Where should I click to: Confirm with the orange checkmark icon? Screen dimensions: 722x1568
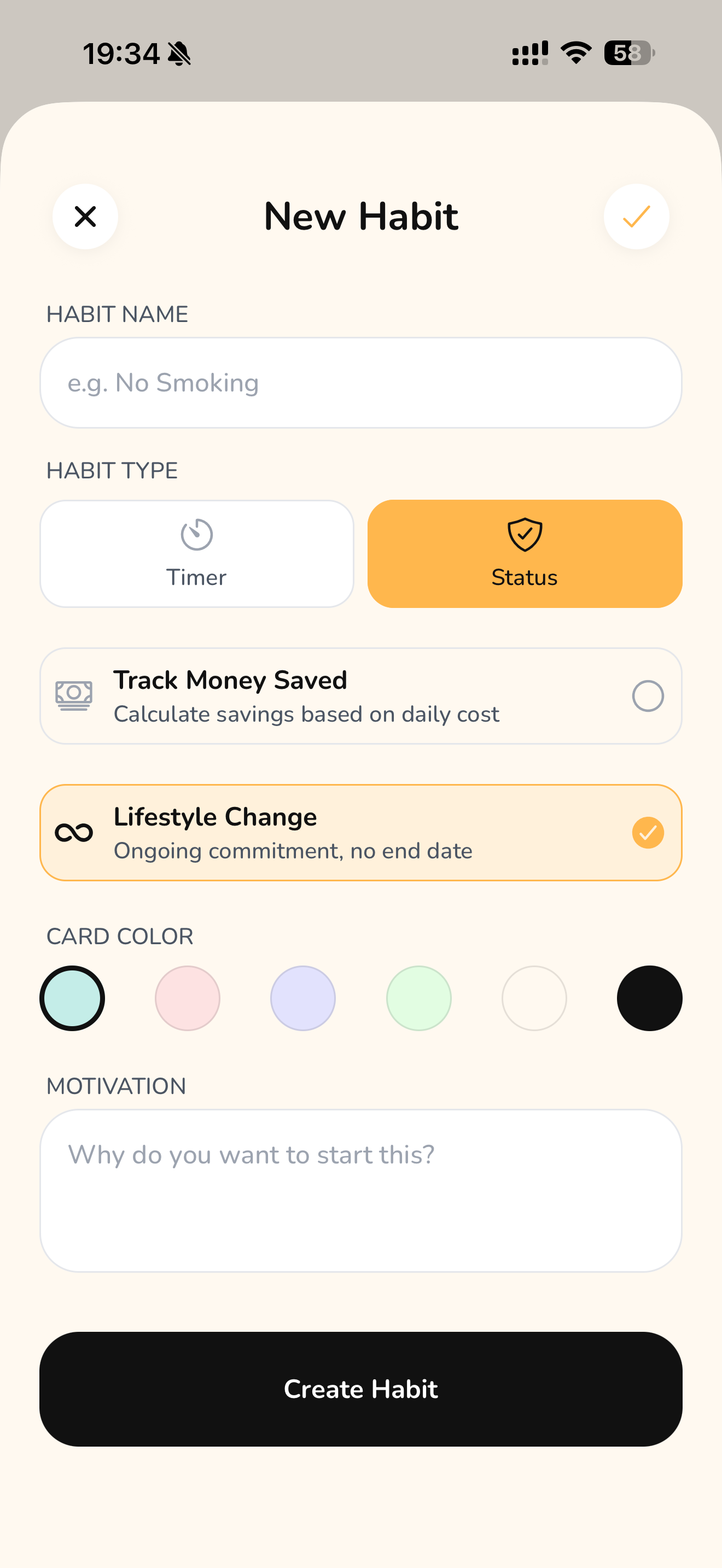[636, 217]
